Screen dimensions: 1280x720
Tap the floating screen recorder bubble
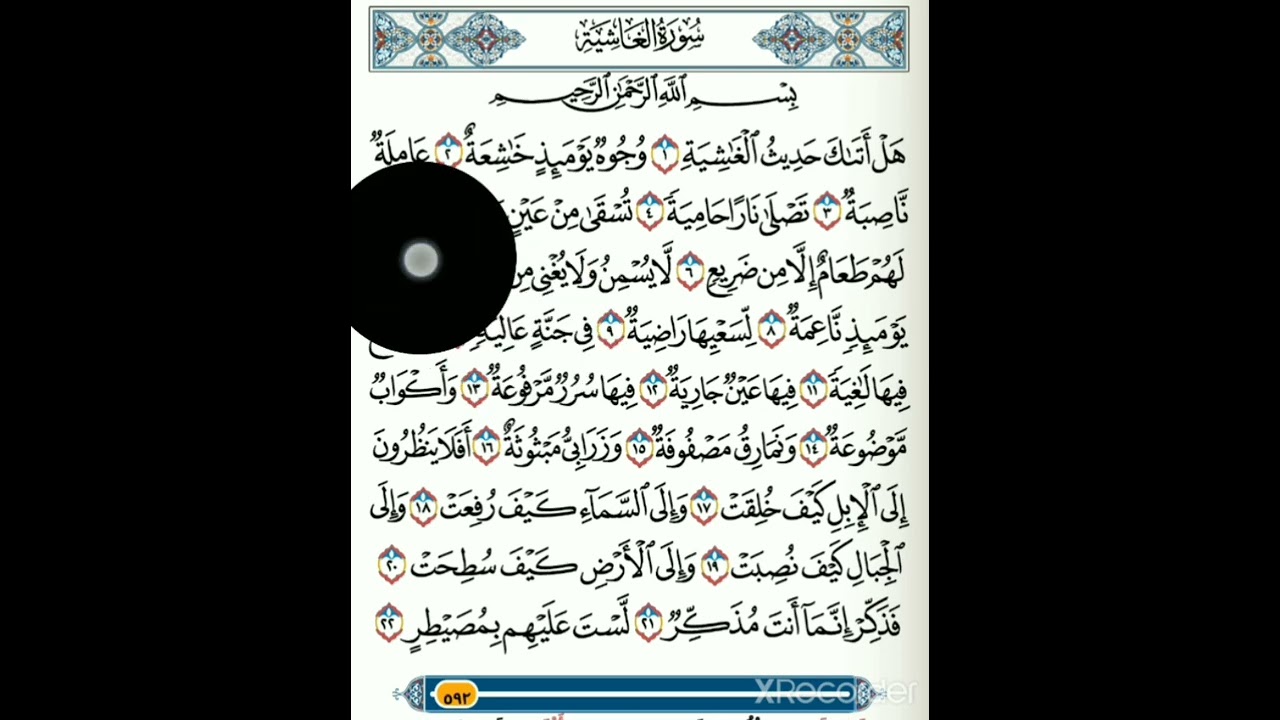pos(421,260)
